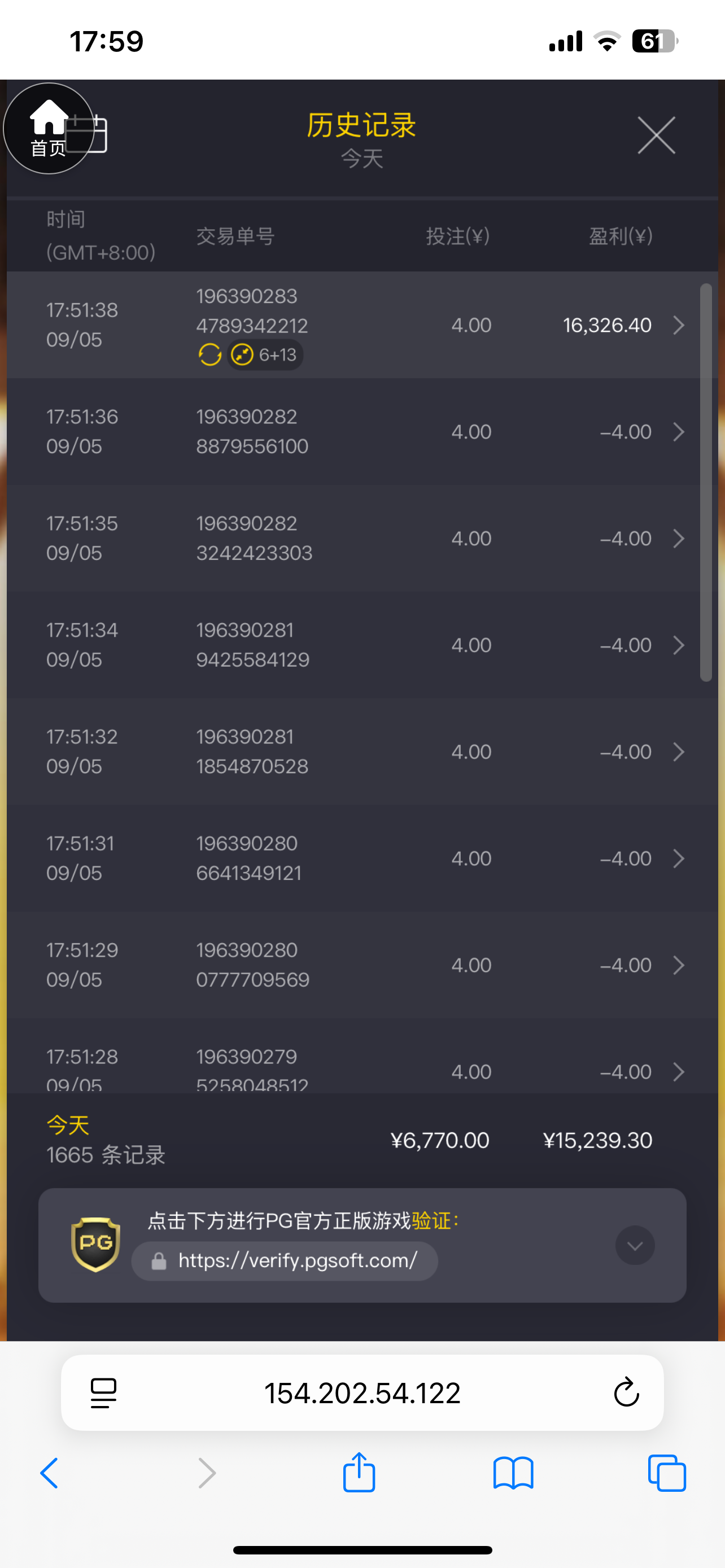
Task: Reload the page in Safari
Action: [626, 1392]
